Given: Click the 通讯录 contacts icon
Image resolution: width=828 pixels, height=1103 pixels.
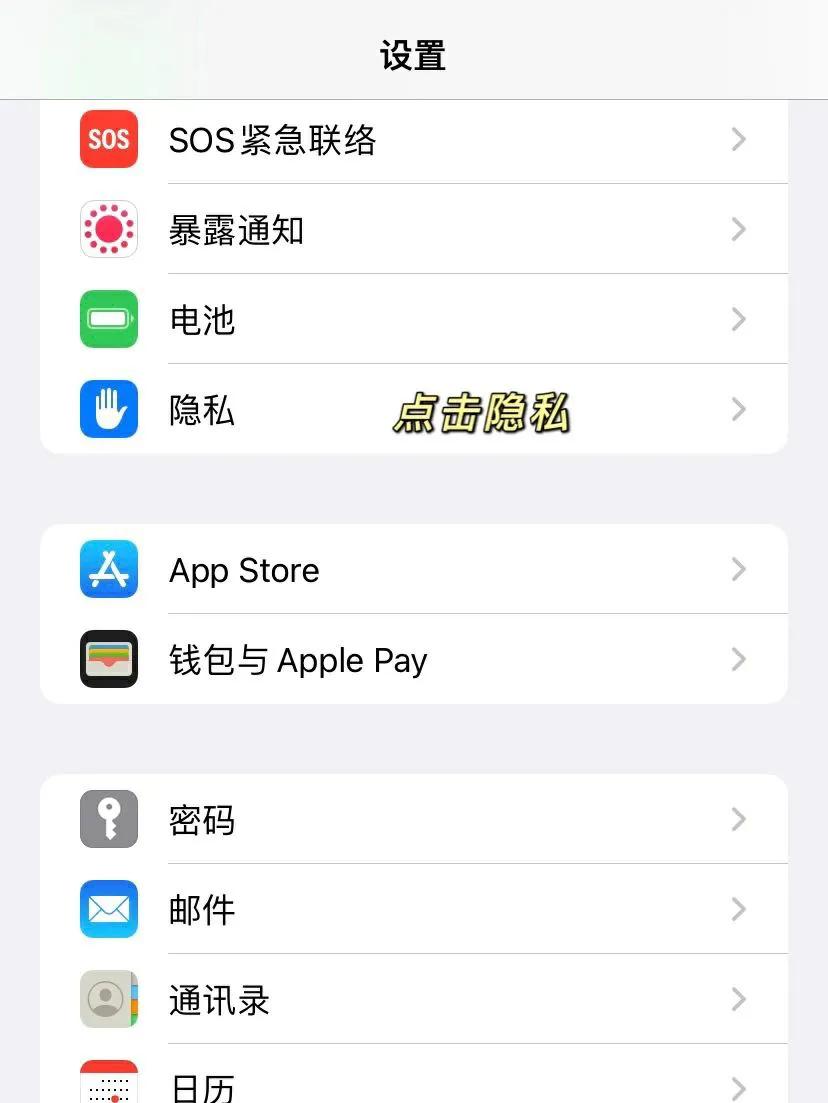Looking at the screenshot, I should coord(108,1000).
